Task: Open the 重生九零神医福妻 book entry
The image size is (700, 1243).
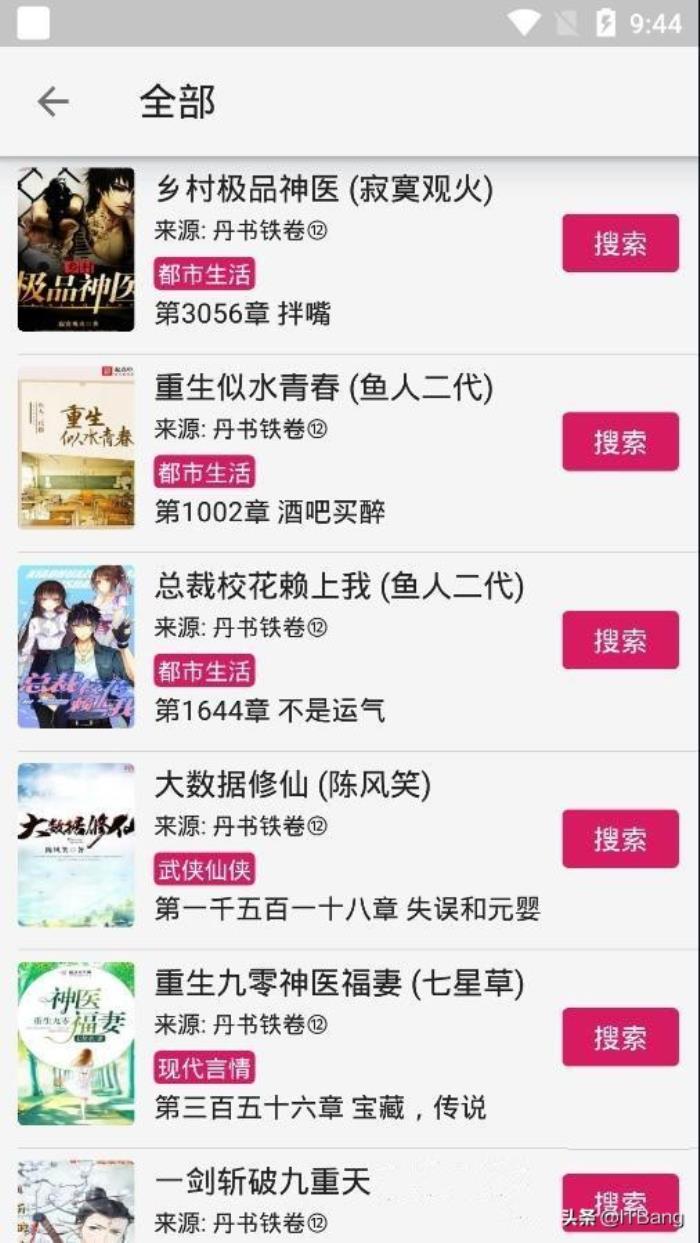Action: [338, 983]
